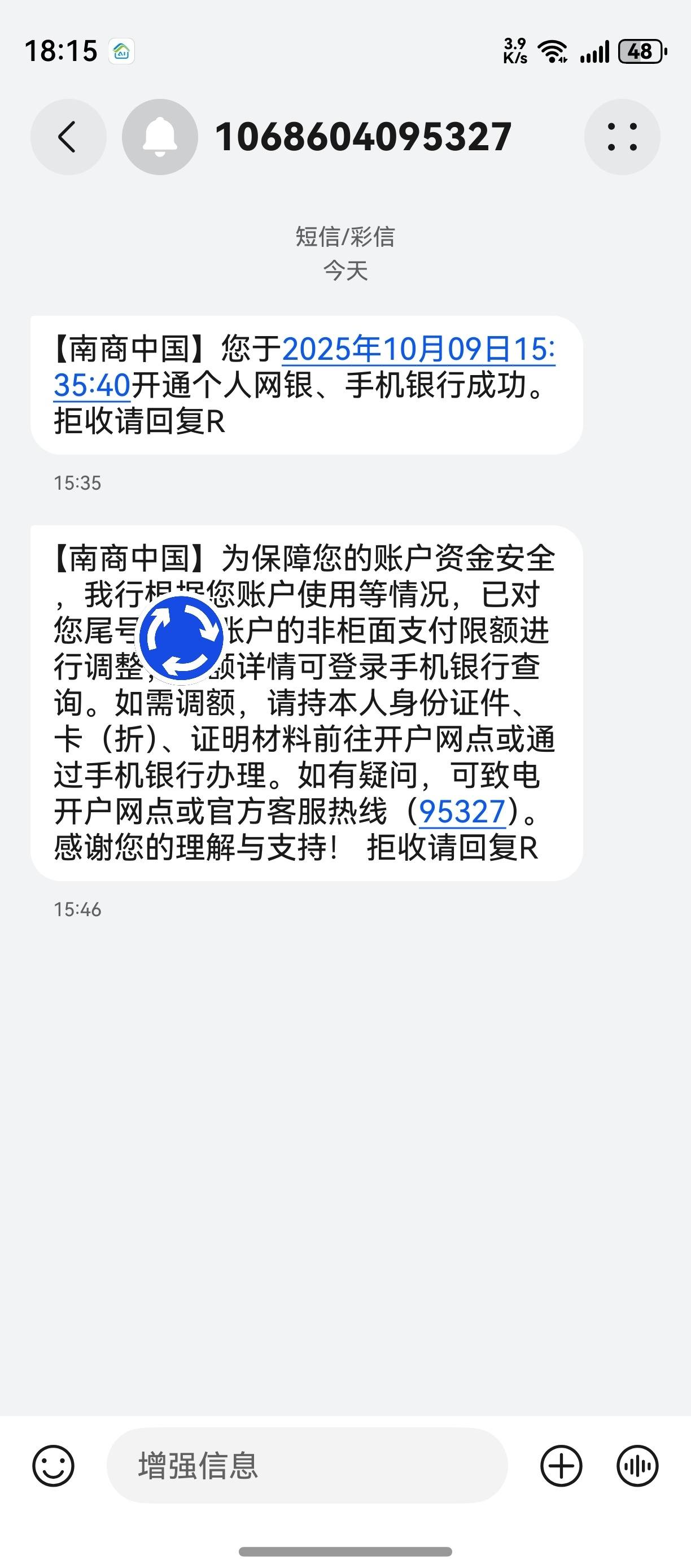Select the account security notice message bubble
691x1568 pixels.
[304, 706]
